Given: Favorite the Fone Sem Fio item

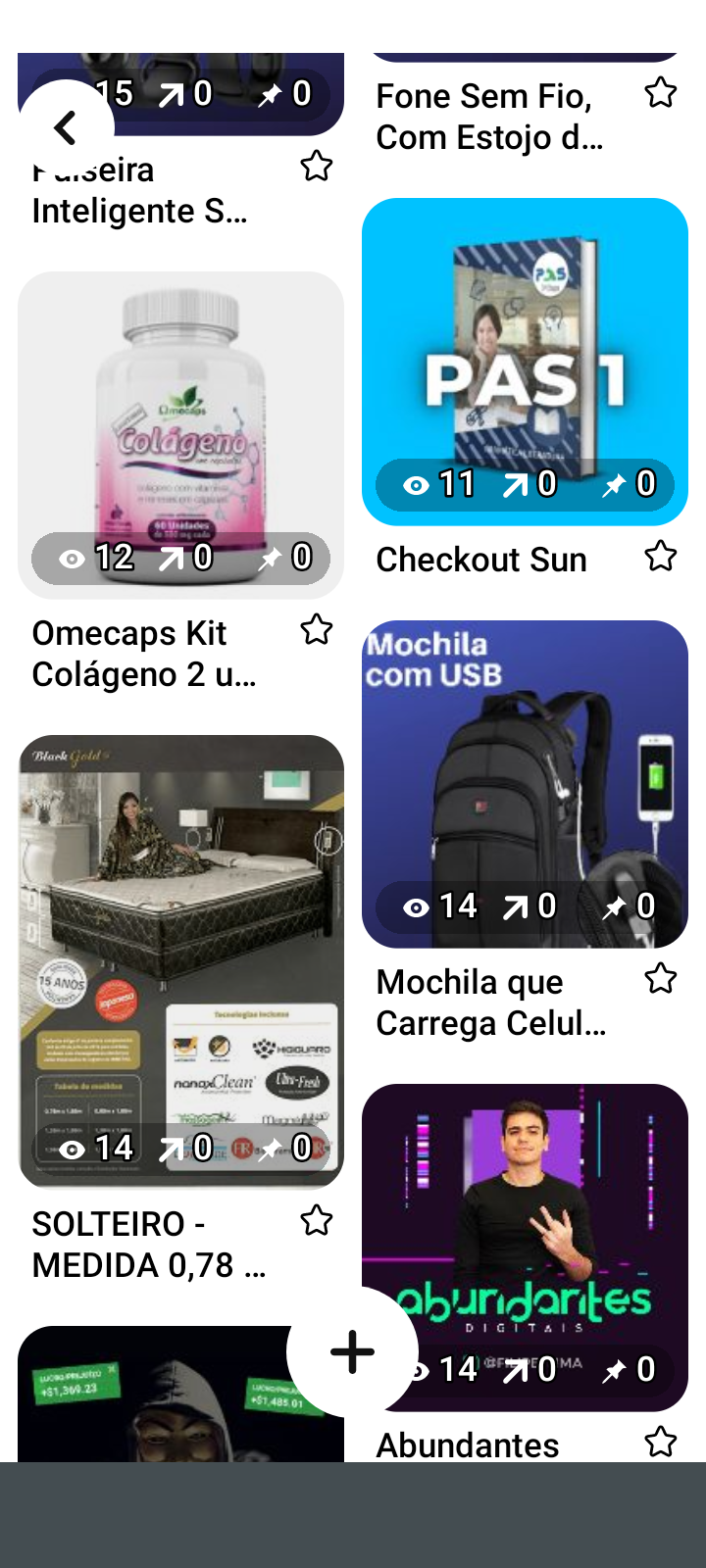Looking at the screenshot, I should coord(660,93).
